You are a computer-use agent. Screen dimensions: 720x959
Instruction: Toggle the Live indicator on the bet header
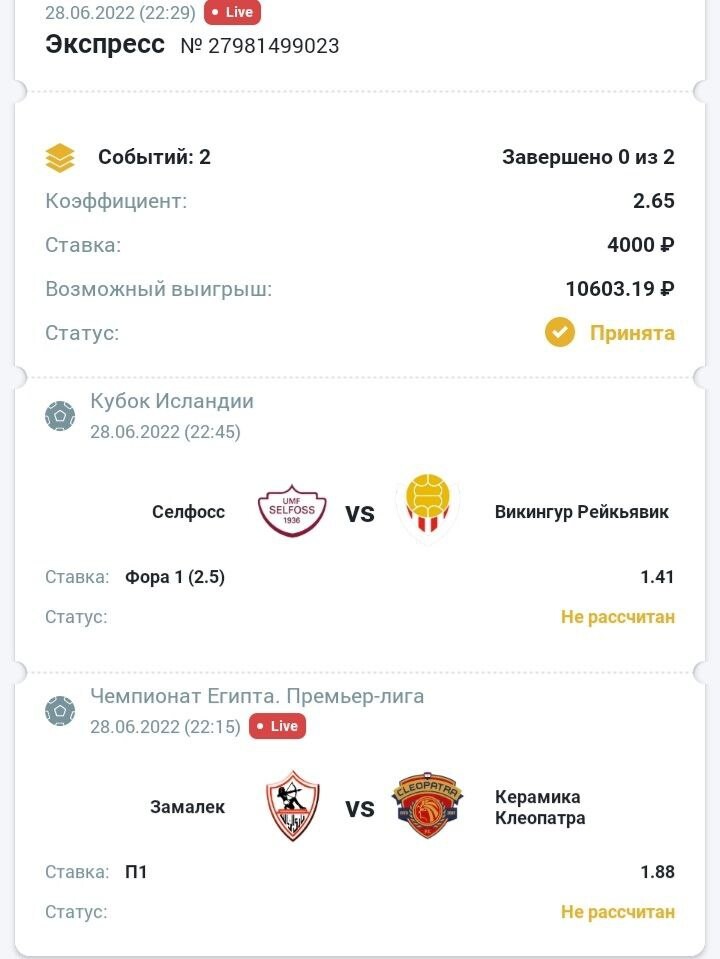tap(232, 13)
